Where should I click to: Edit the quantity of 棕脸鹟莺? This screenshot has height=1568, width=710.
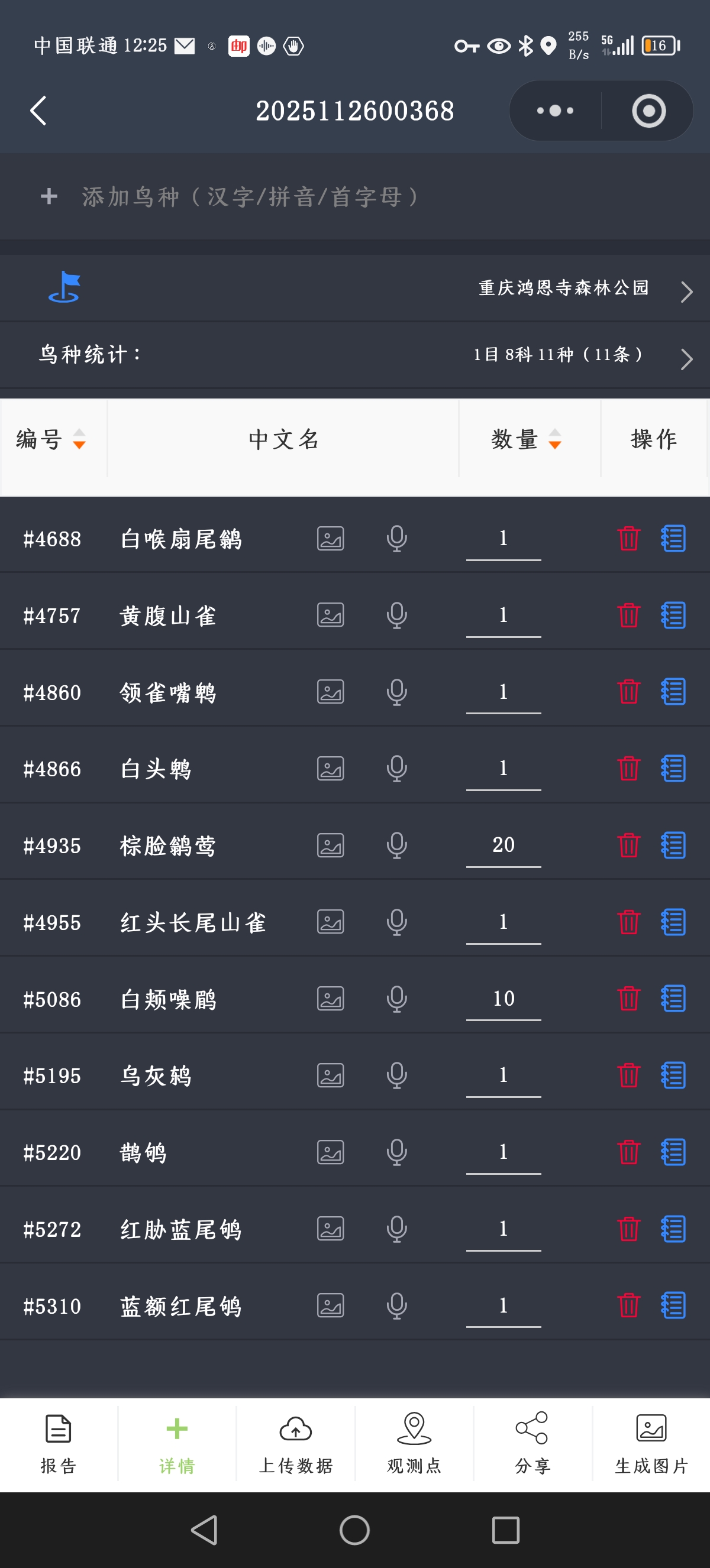(504, 845)
